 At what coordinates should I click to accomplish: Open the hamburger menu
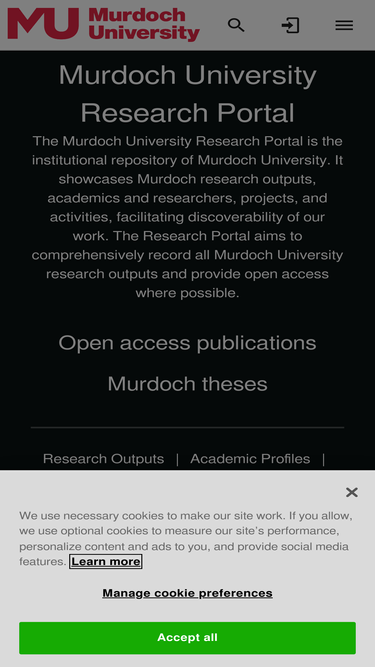(x=344, y=25)
